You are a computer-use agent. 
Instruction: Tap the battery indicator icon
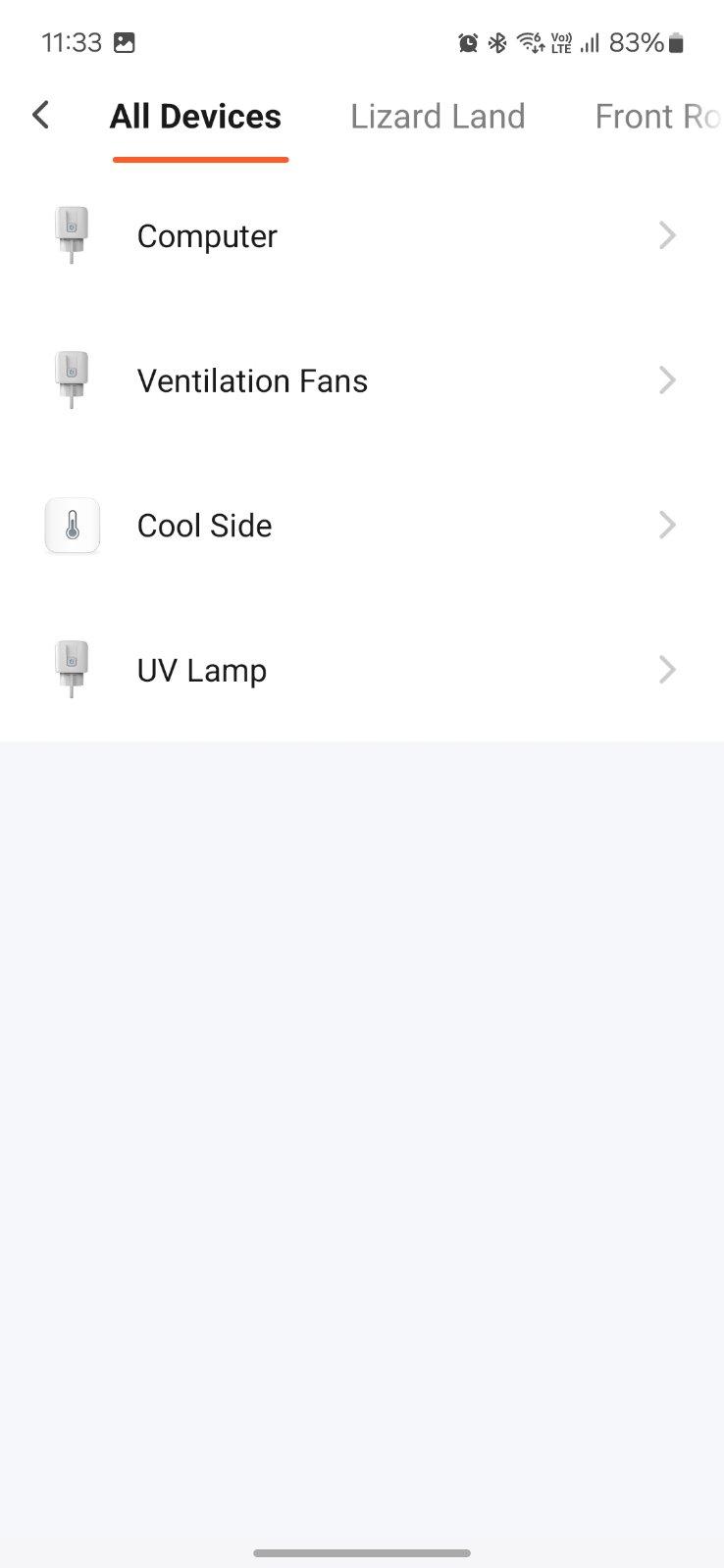pos(673,42)
